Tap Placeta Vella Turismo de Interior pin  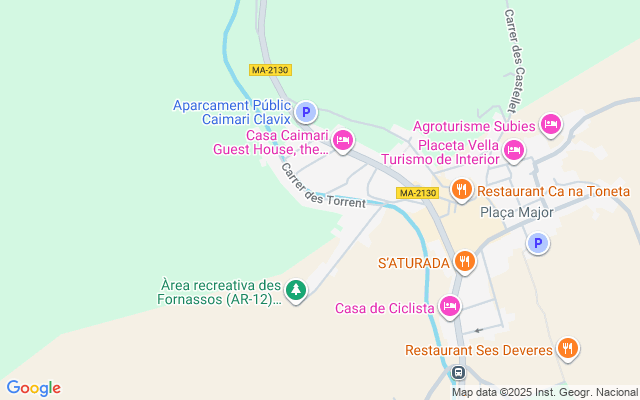[514, 151]
